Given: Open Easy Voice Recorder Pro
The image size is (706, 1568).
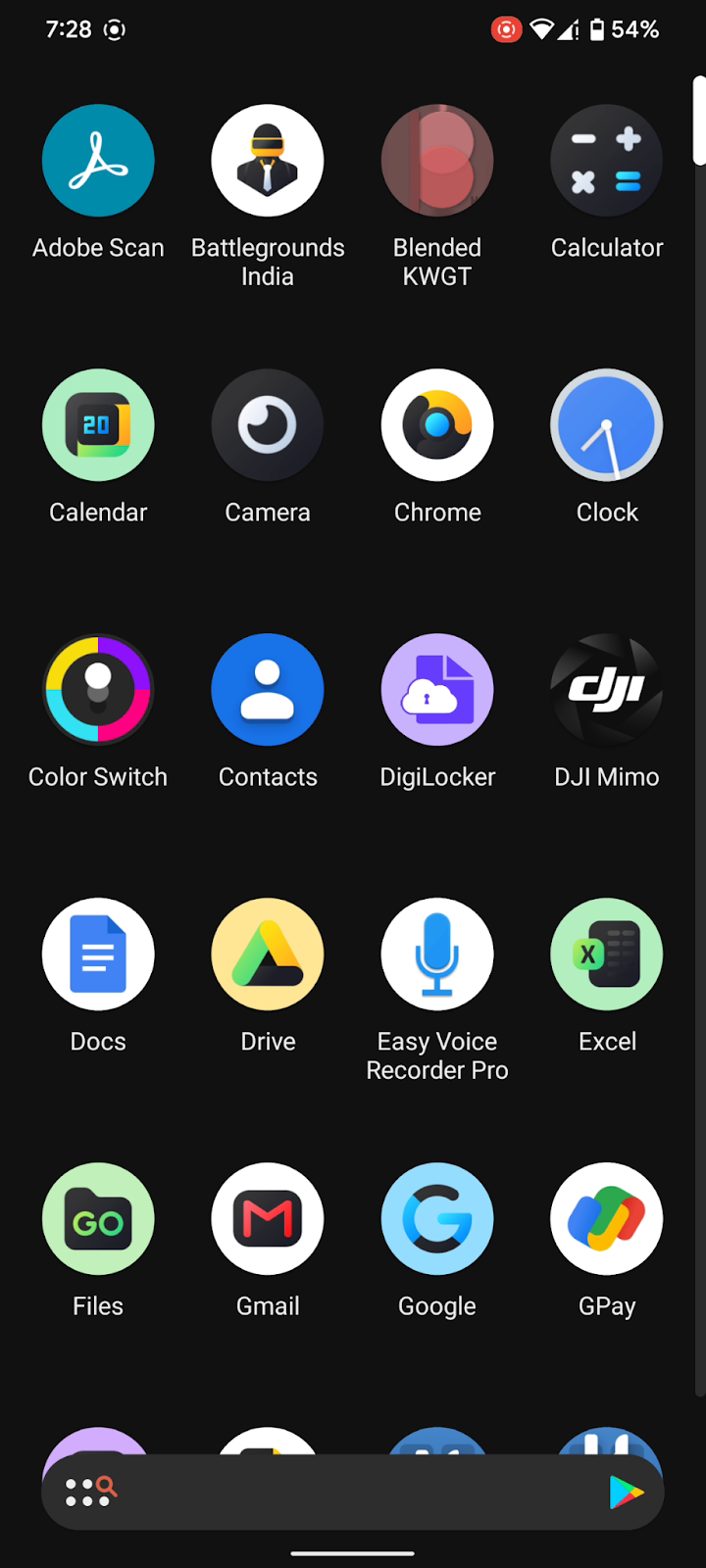Looking at the screenshot, I should tap(437, 955).
